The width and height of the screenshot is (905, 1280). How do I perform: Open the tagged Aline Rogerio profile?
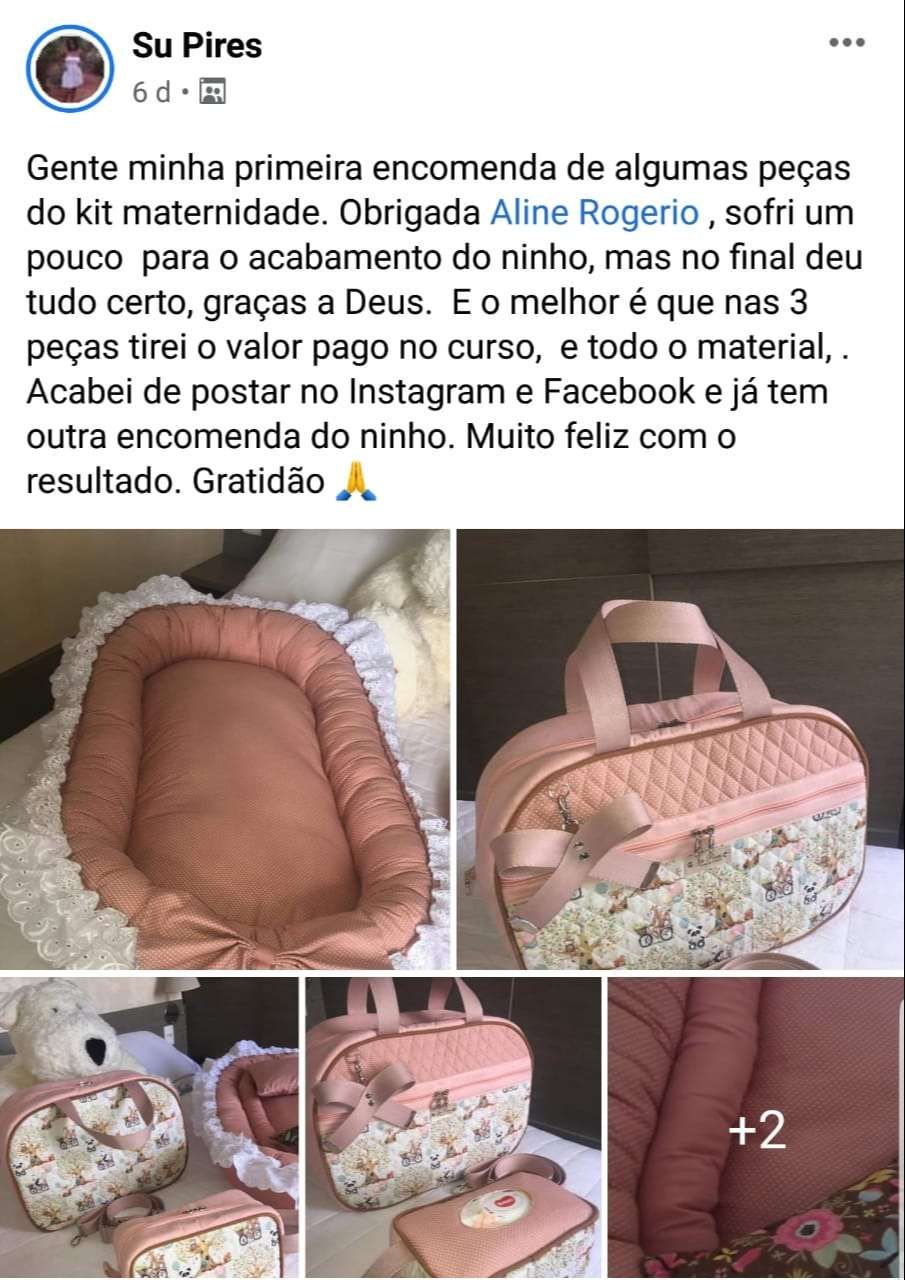(x=594, y=213)
